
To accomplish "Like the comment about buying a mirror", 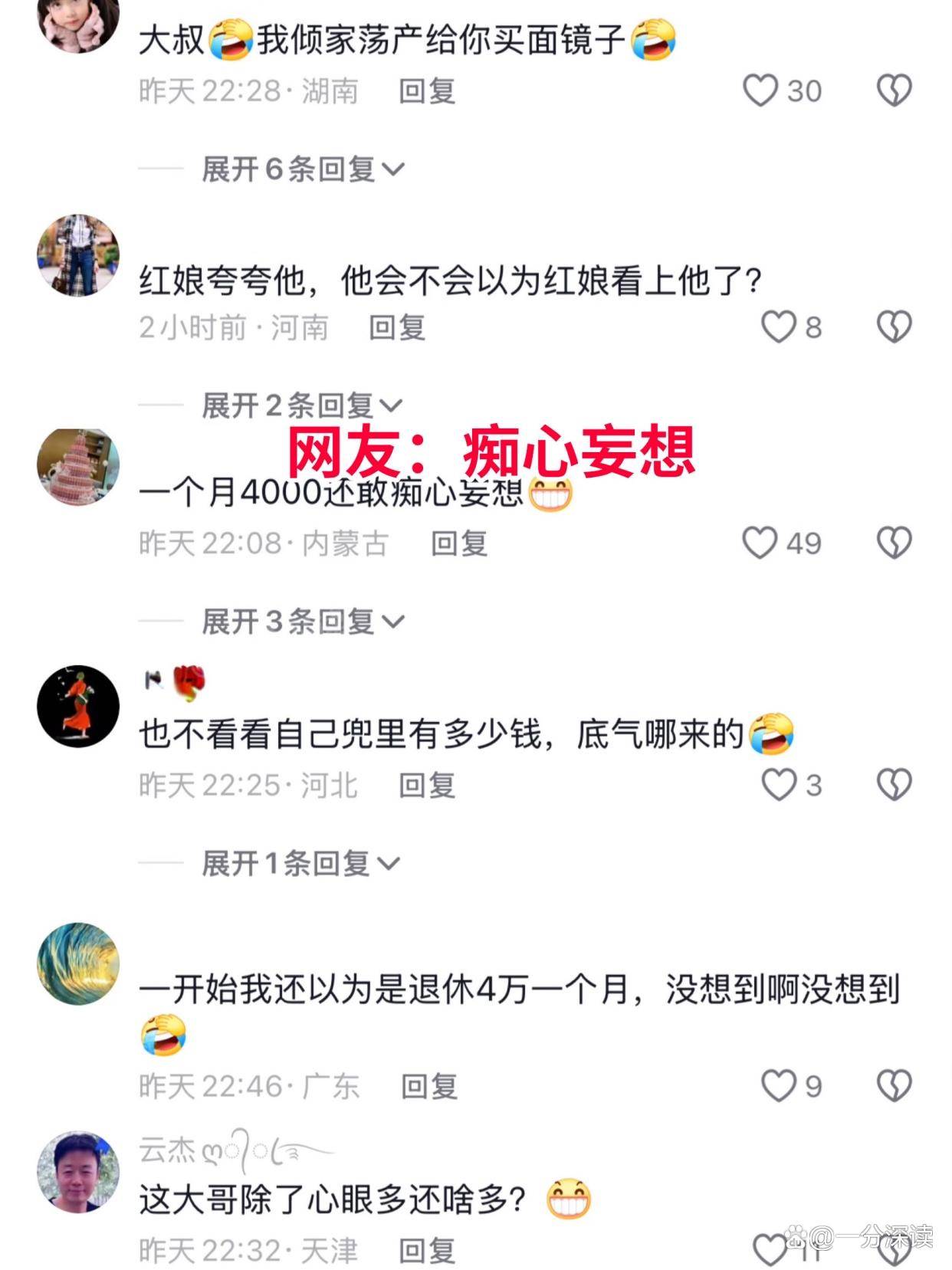I will click(760, 91).
